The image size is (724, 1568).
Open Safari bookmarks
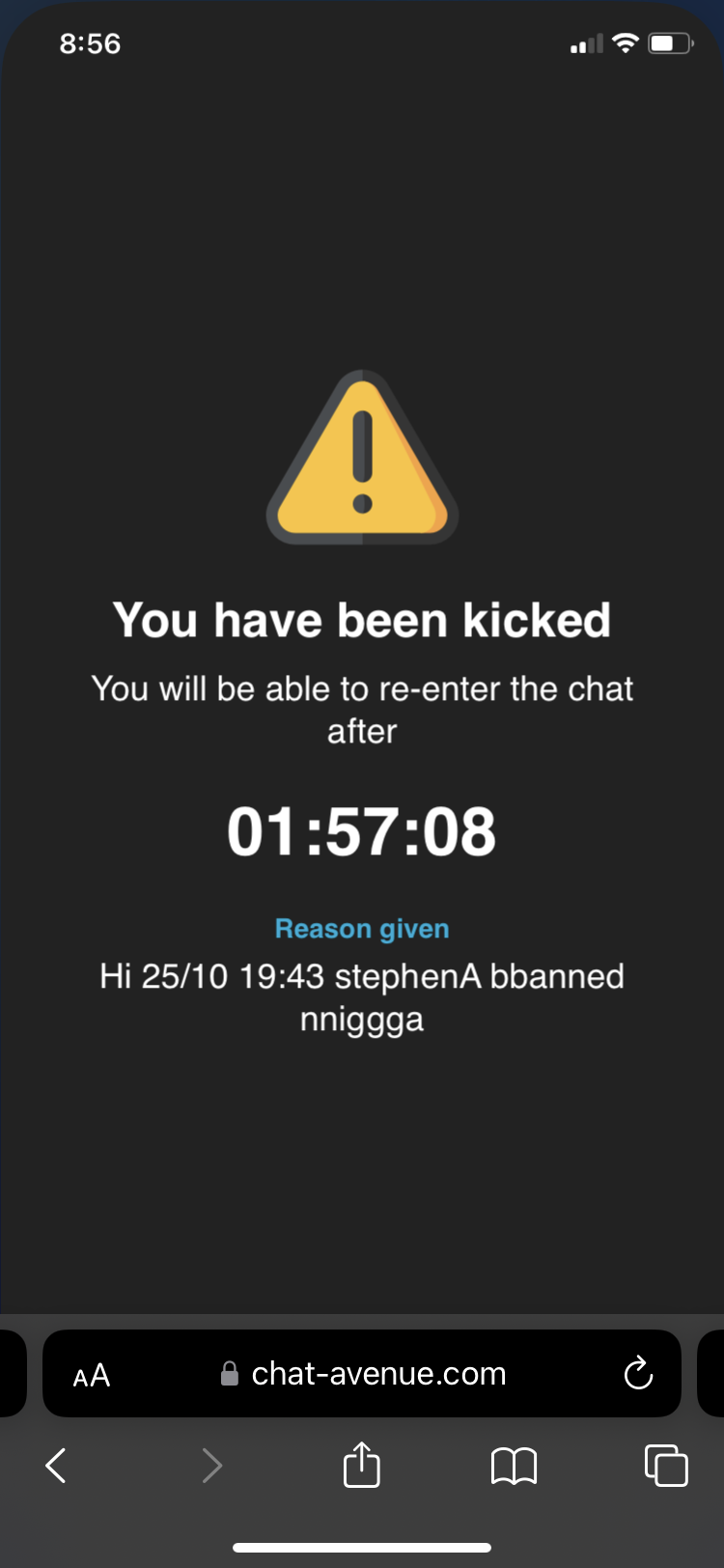pos(514,1467)
